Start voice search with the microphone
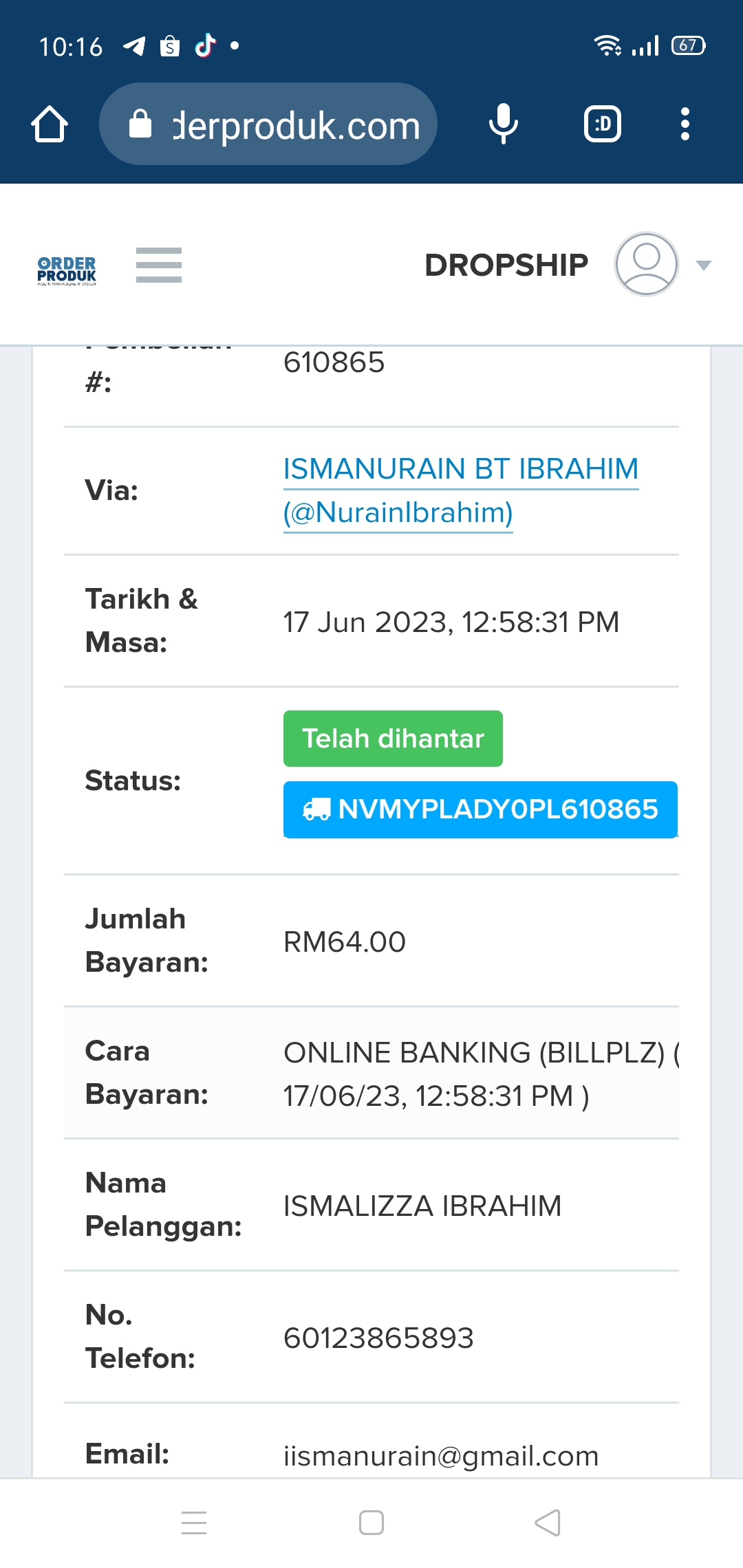 click(x=504, y=124)
